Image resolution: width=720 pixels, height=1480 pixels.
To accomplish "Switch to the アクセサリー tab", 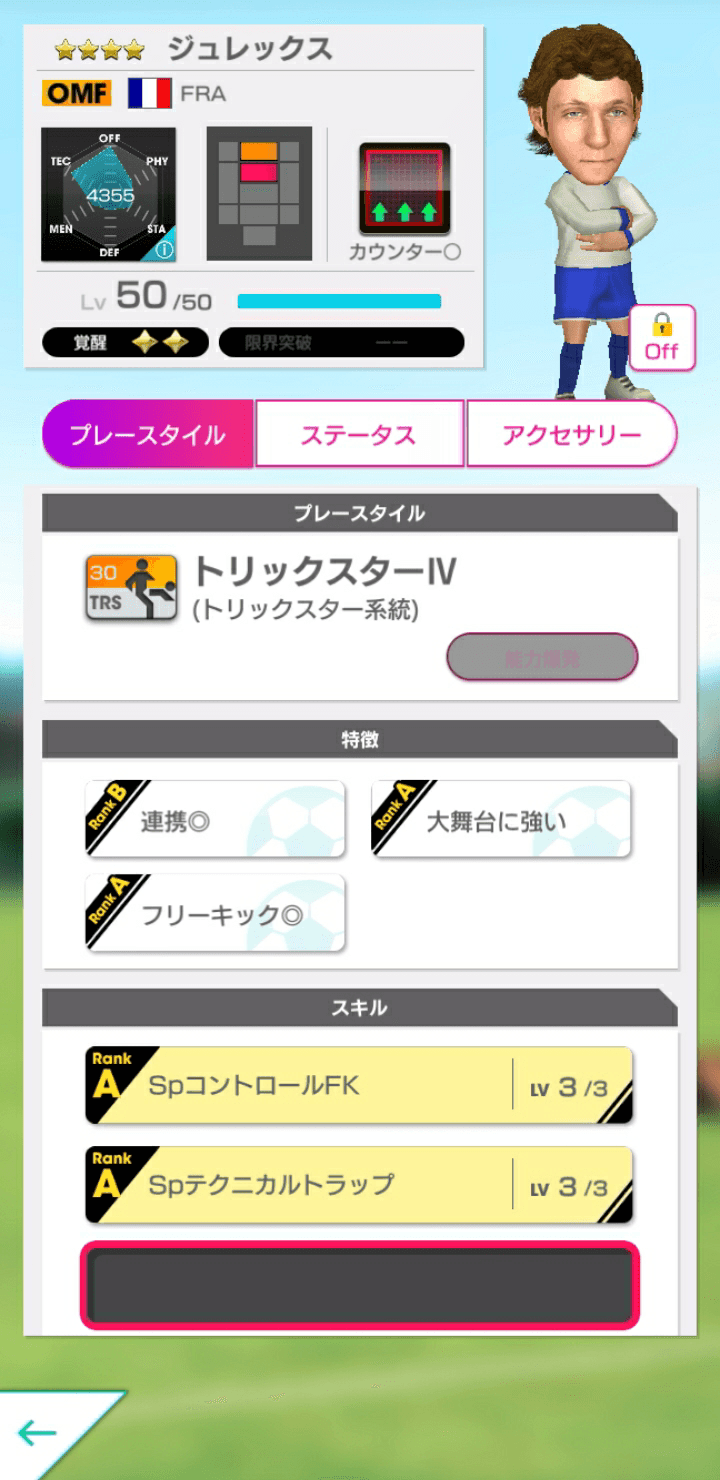I will (x=571, y=434).
